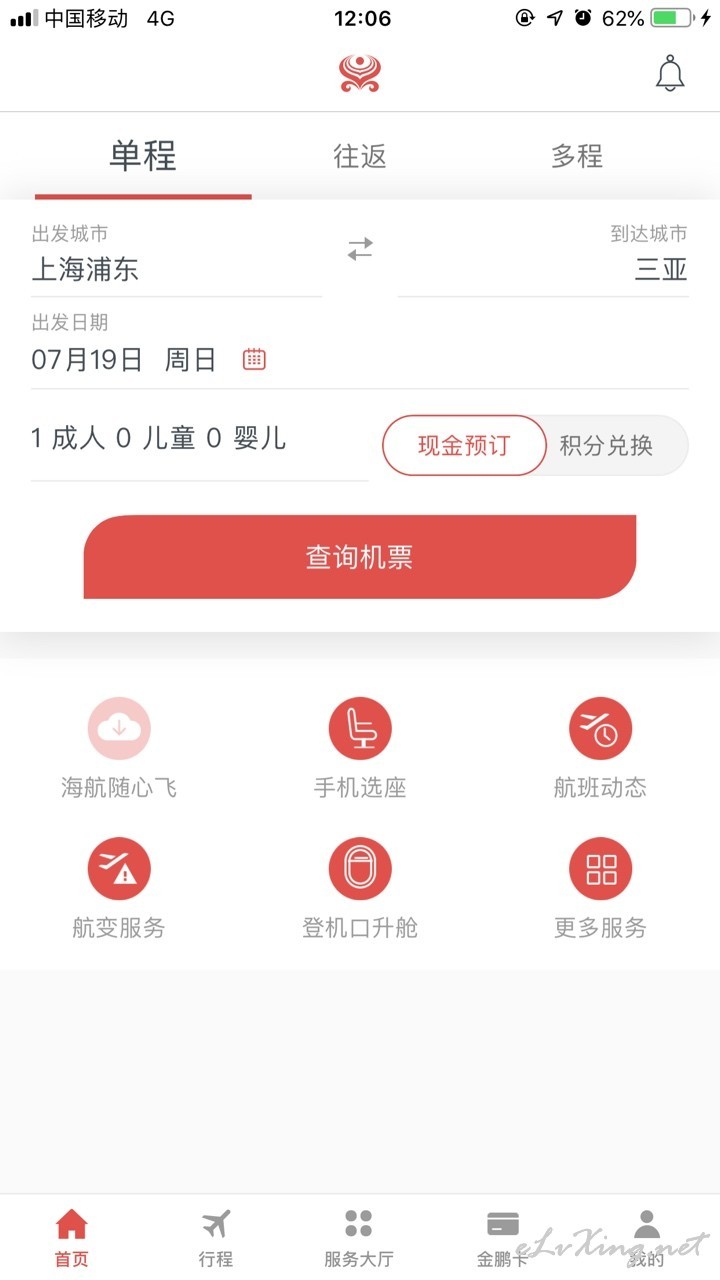Tap 查询机票 to search flights
This screenshot has height=1280, width=720.
[360, 557]
